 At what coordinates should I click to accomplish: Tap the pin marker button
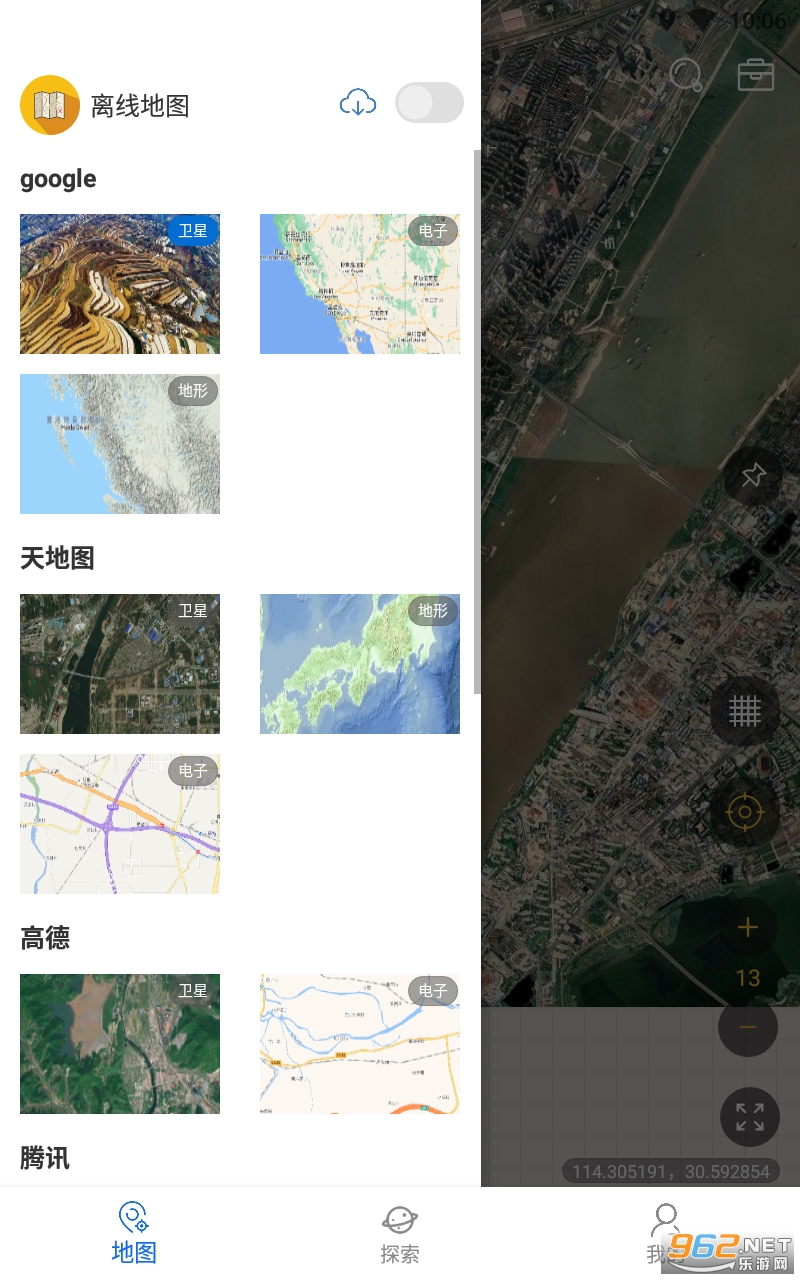point(753,476)
